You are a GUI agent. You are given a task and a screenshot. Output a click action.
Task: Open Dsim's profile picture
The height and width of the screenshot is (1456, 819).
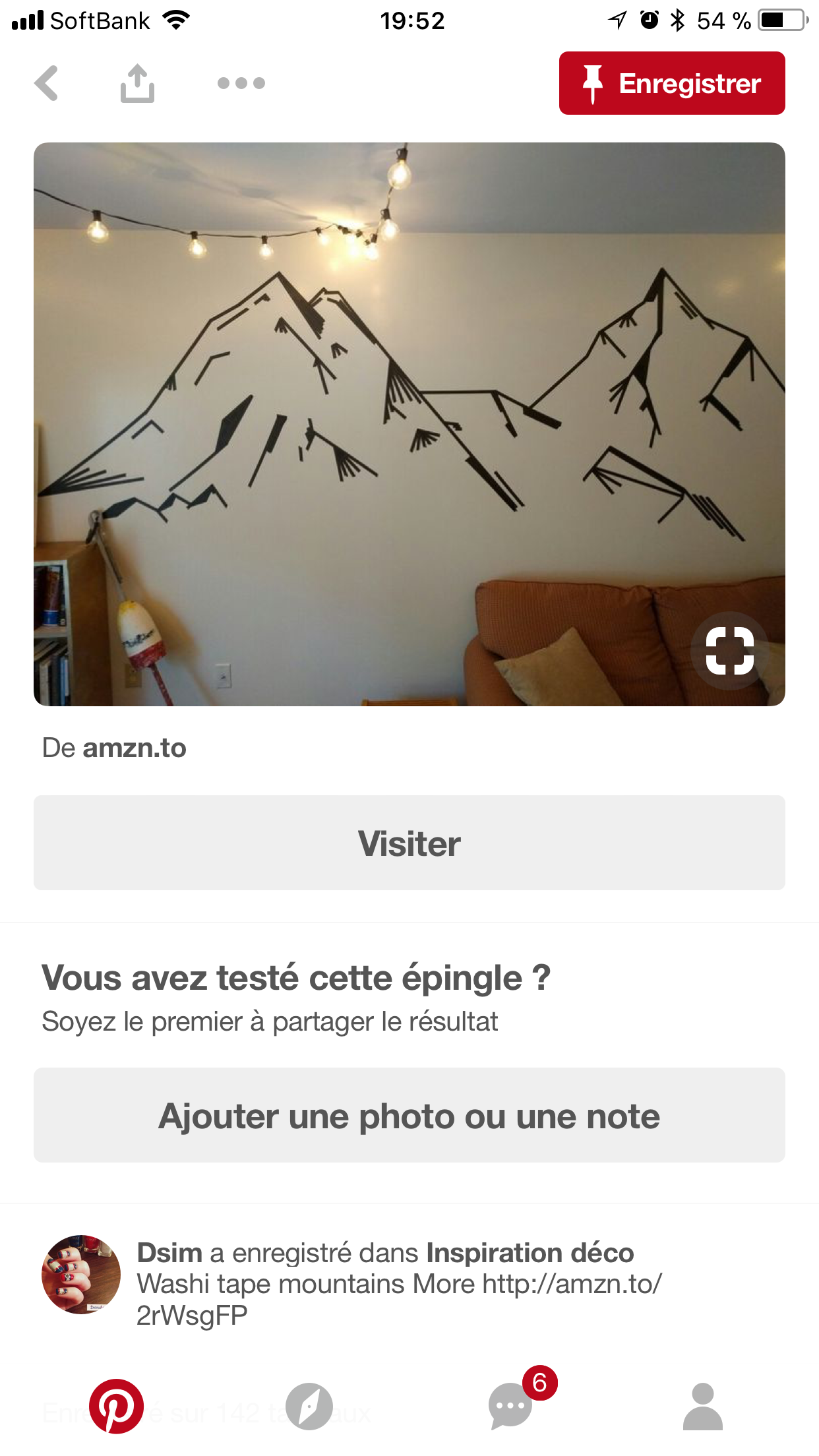81,1274
